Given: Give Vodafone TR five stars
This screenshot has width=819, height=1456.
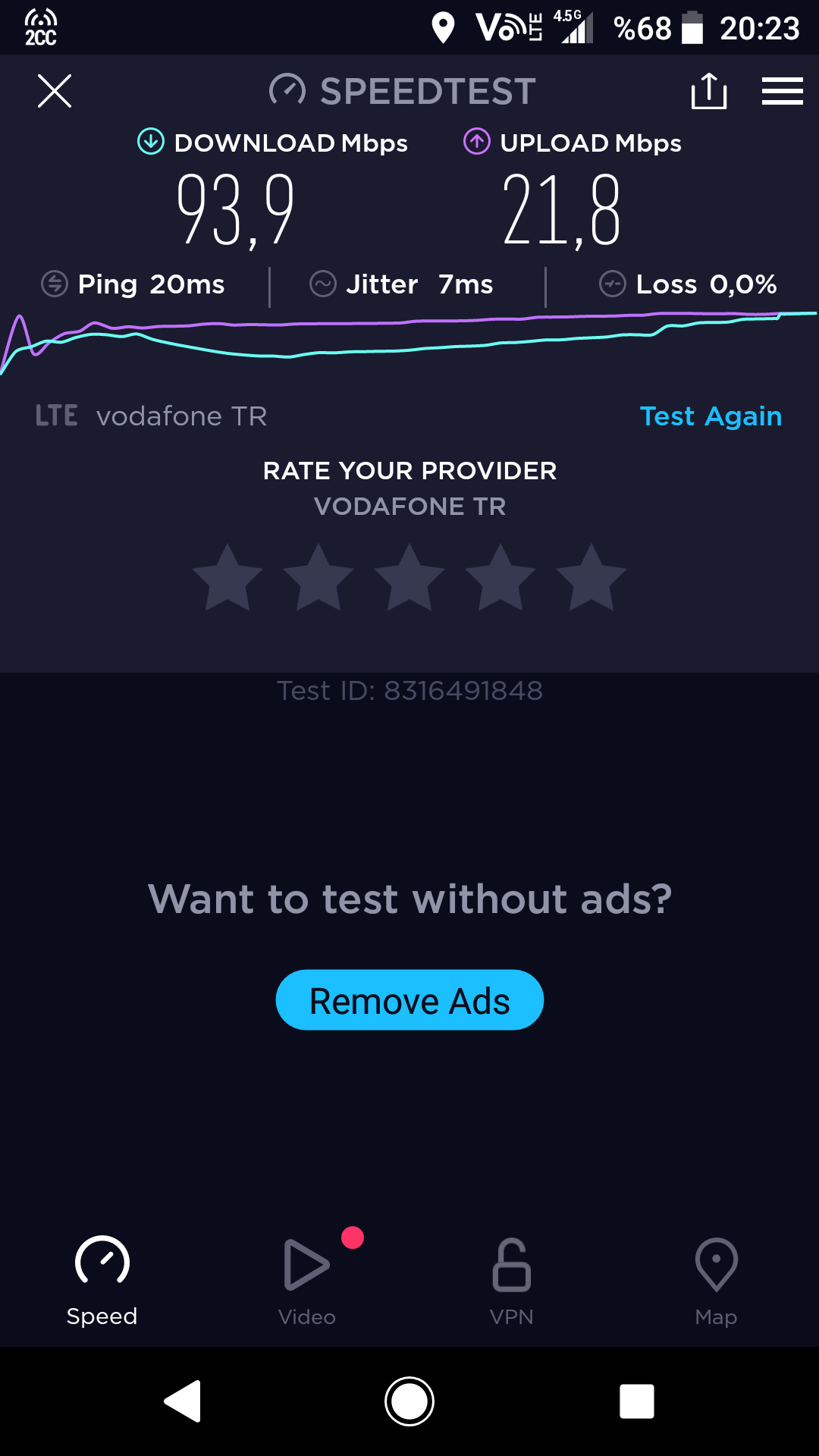Looking at the screenshot, I should pos(591,578).
